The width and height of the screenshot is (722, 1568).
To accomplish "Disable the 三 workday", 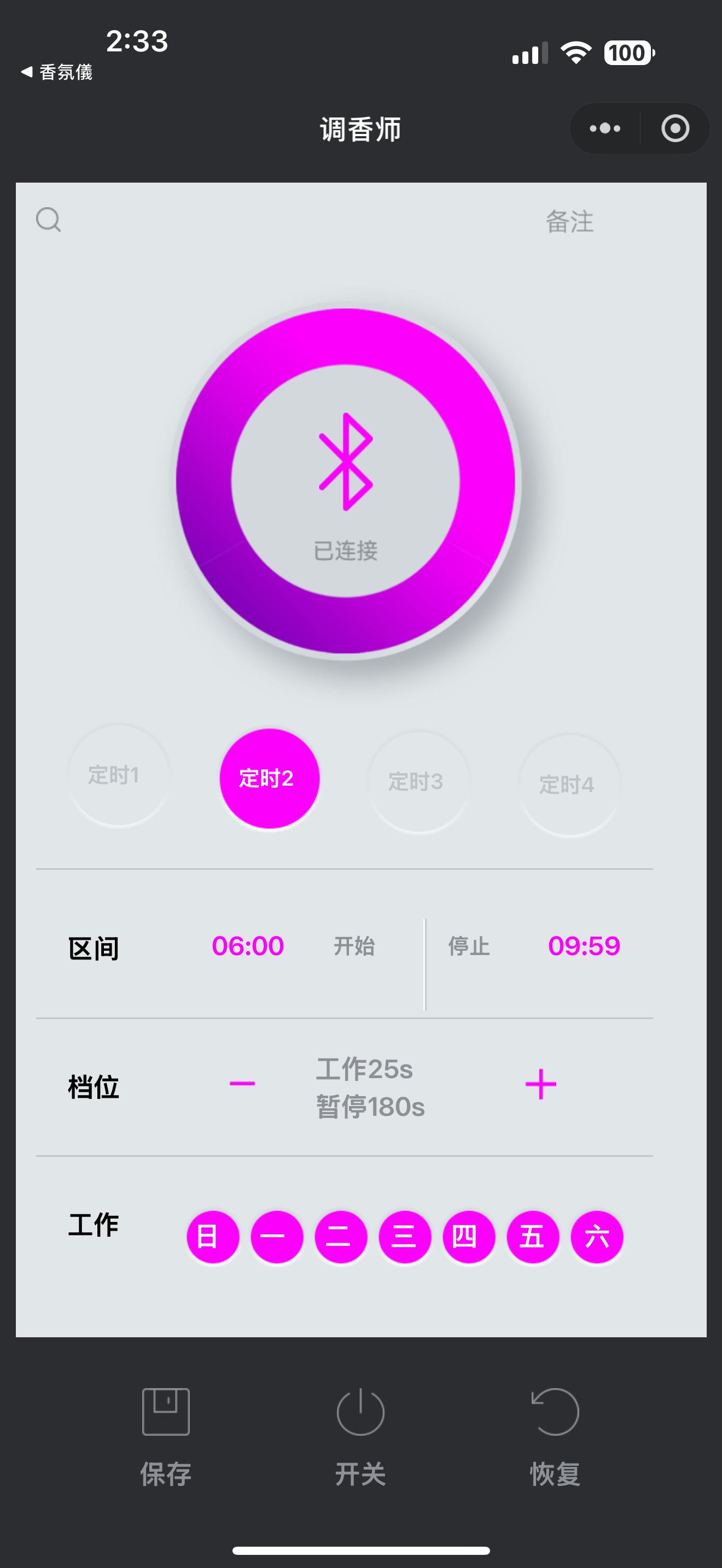I will pyautogui.click(x=405, y=1237).
